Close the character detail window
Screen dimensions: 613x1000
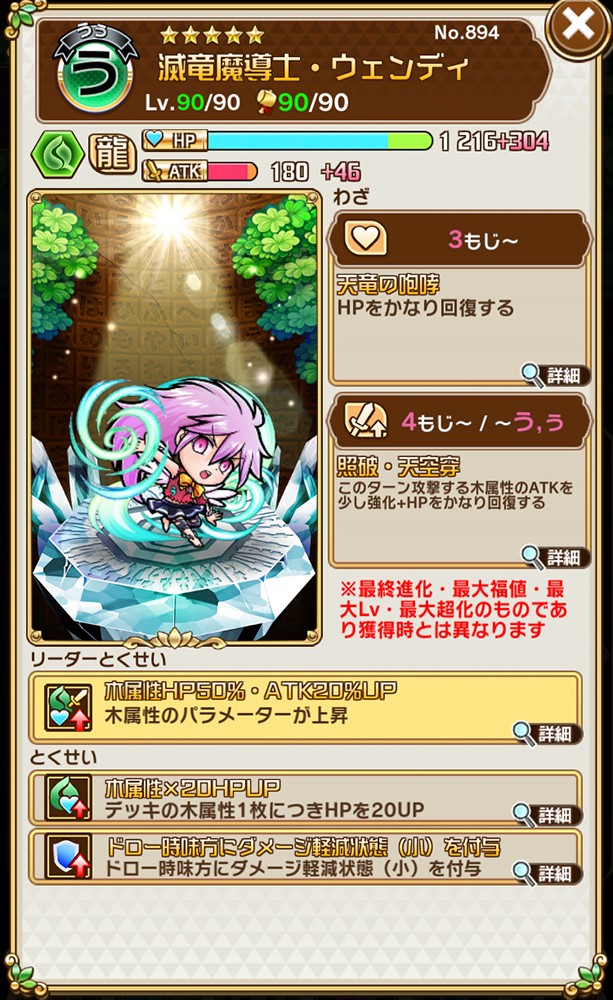[578, 27]
